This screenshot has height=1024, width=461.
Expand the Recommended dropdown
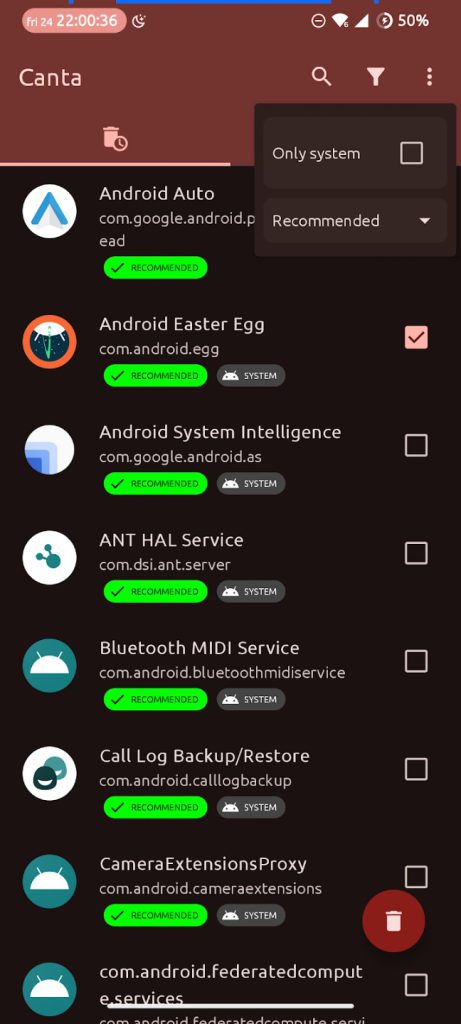(x=355, y=221)
